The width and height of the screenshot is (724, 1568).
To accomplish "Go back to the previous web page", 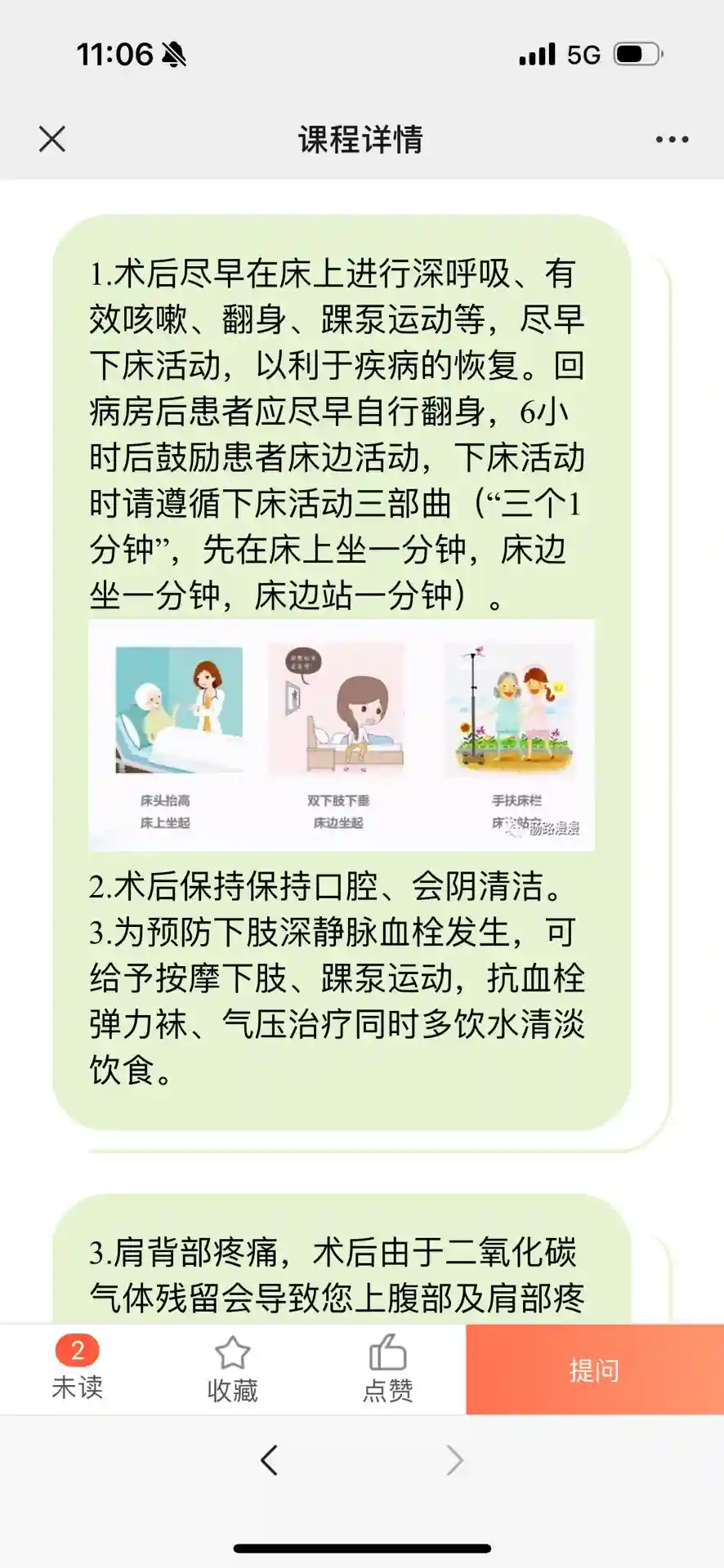I will 270,1460.
